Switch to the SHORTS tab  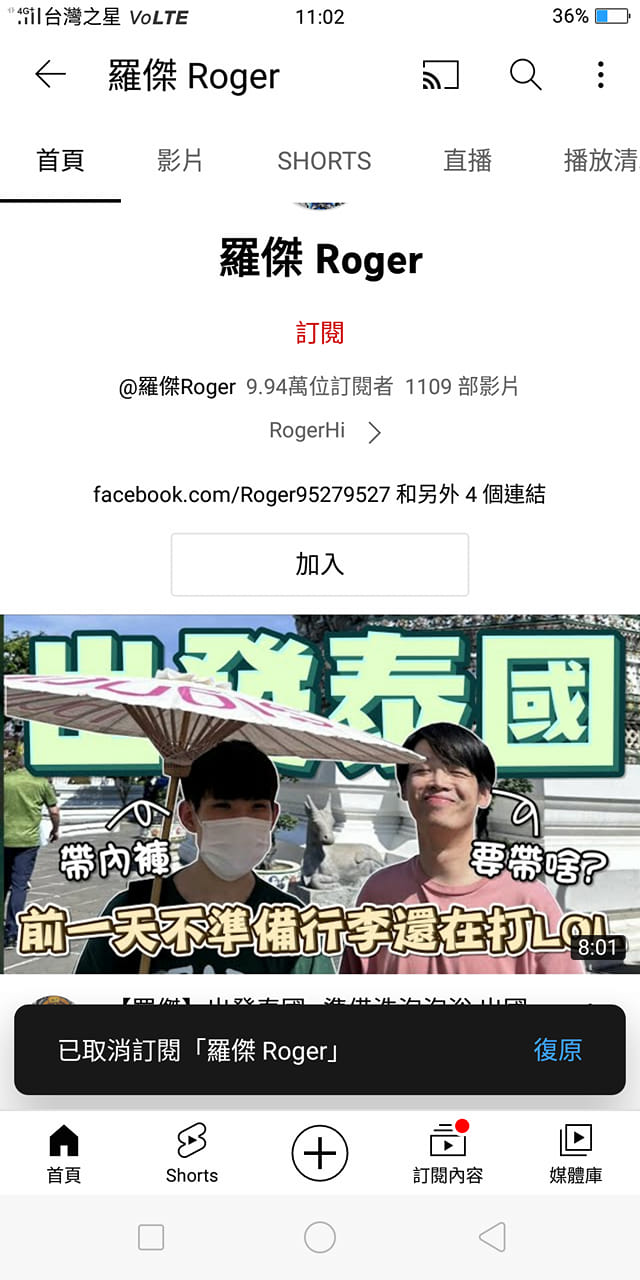point(324,161)
